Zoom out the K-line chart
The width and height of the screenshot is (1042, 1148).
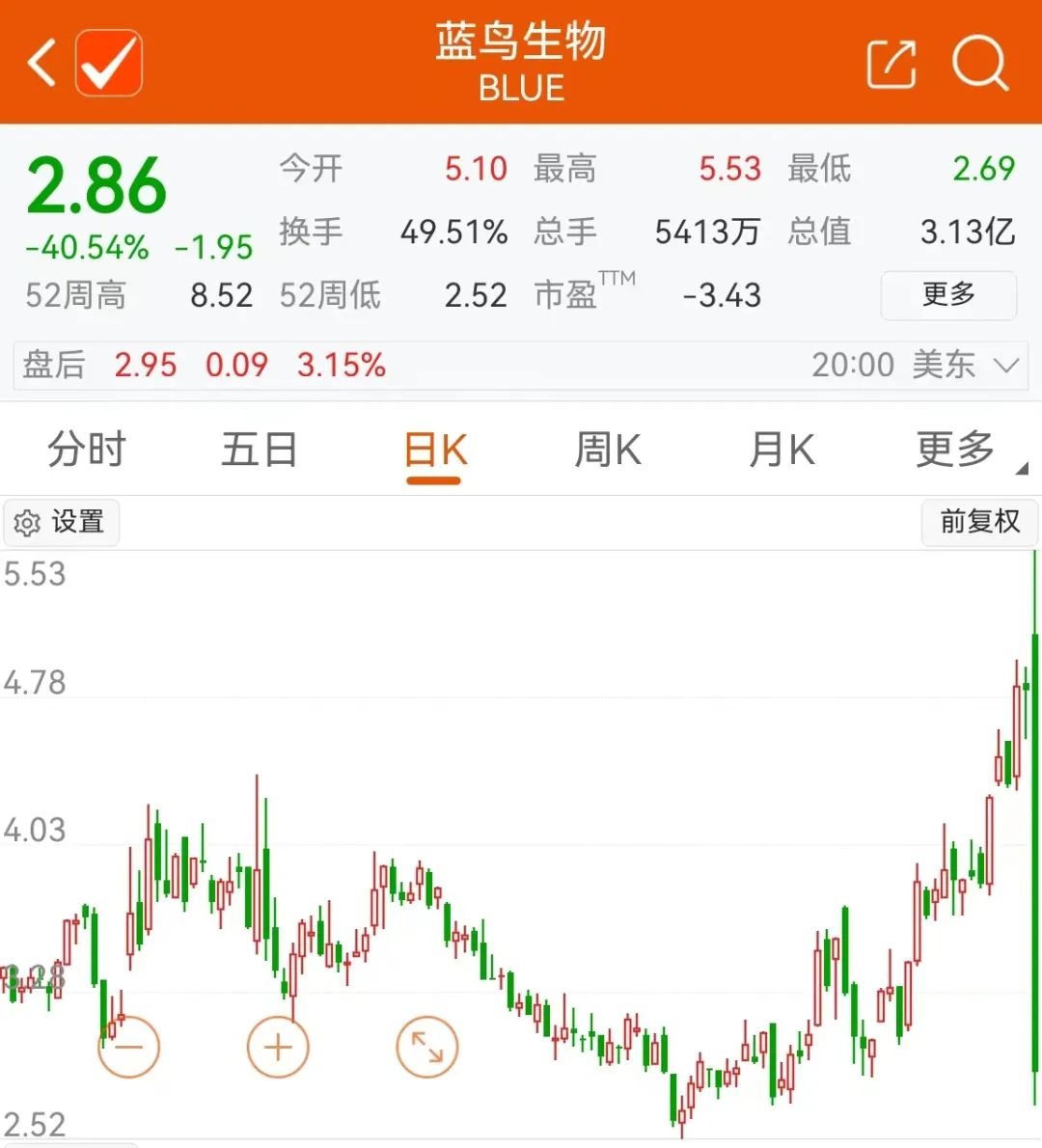click(x=128, y=1047)
